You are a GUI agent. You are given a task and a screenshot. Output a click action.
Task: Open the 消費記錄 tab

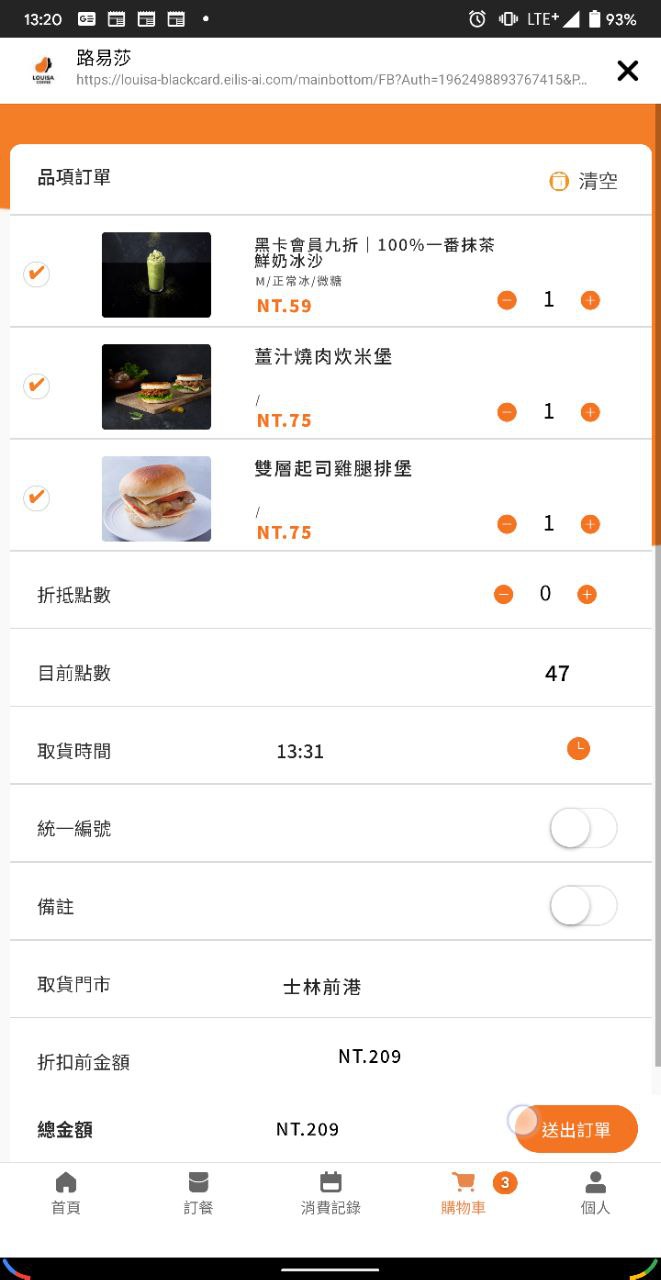331,1194
